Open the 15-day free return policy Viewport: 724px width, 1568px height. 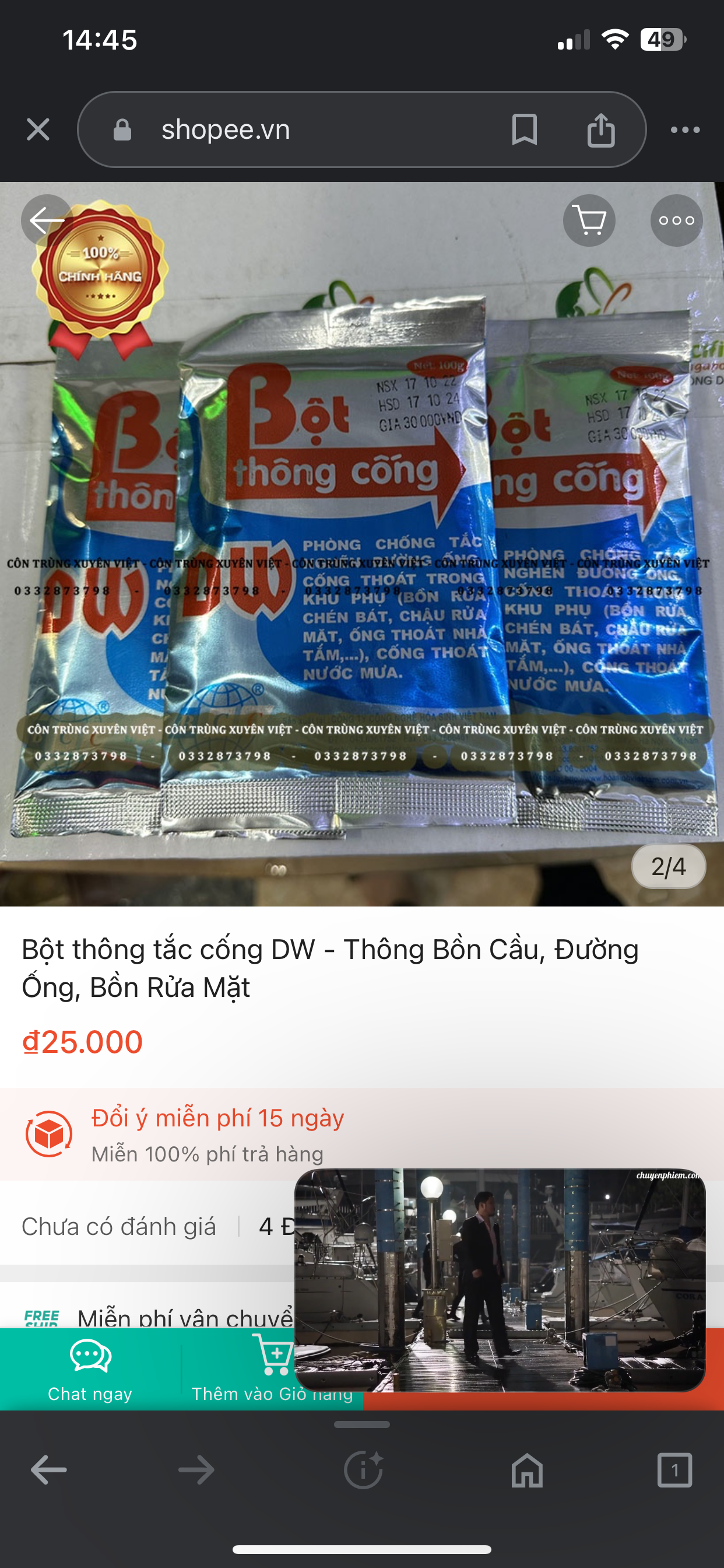tap(217, 1134)
